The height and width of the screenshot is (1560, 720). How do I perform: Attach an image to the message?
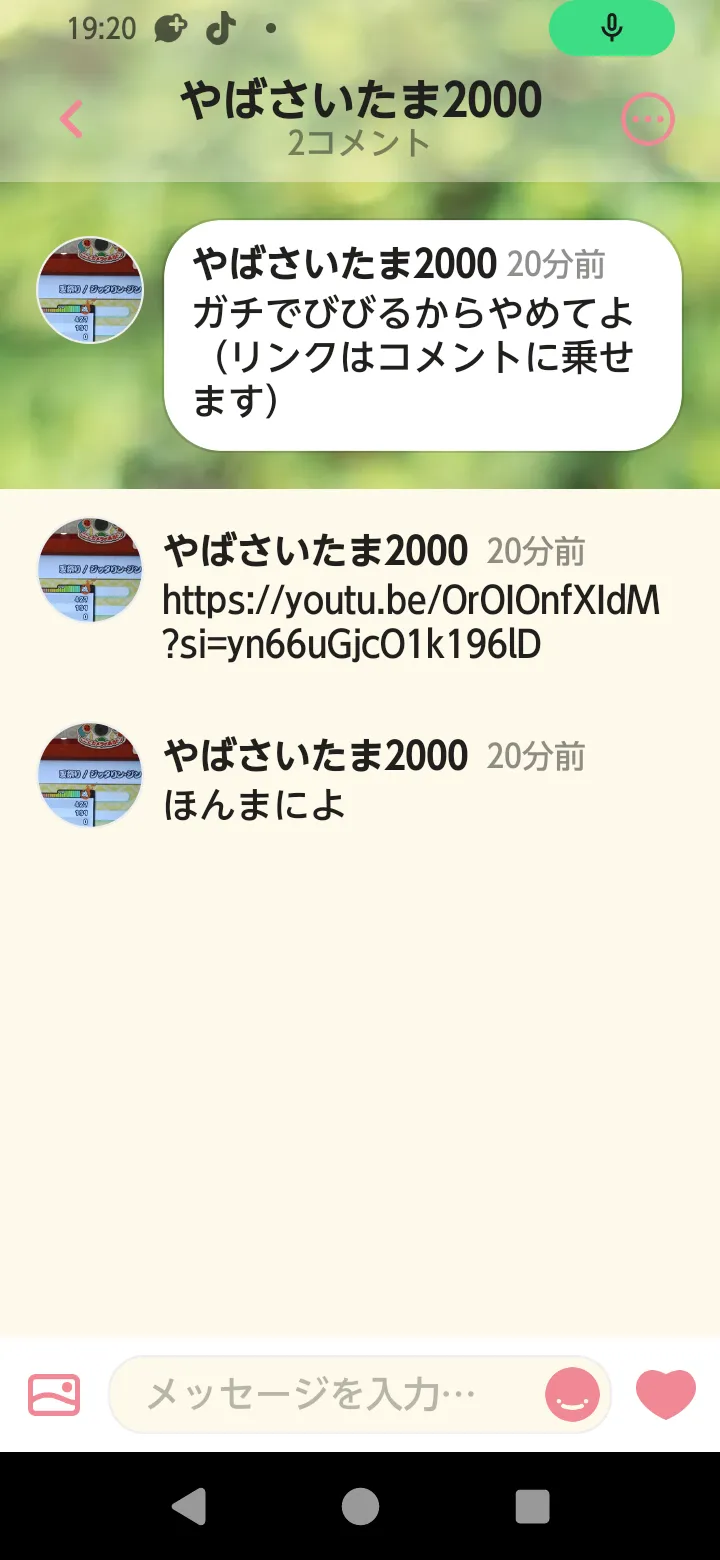(54, 1394)
